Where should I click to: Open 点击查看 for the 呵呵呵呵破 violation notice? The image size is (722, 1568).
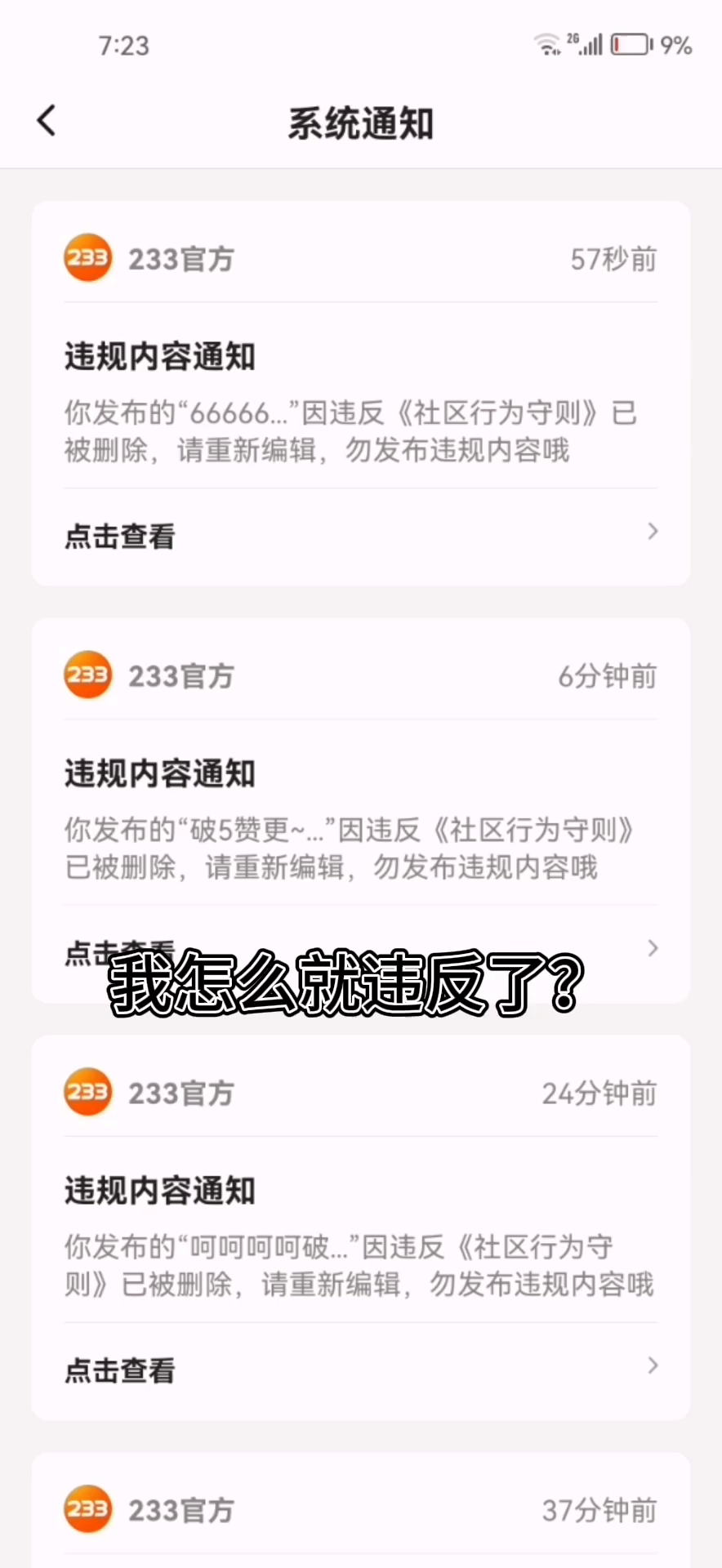(x=360, y=1370)
